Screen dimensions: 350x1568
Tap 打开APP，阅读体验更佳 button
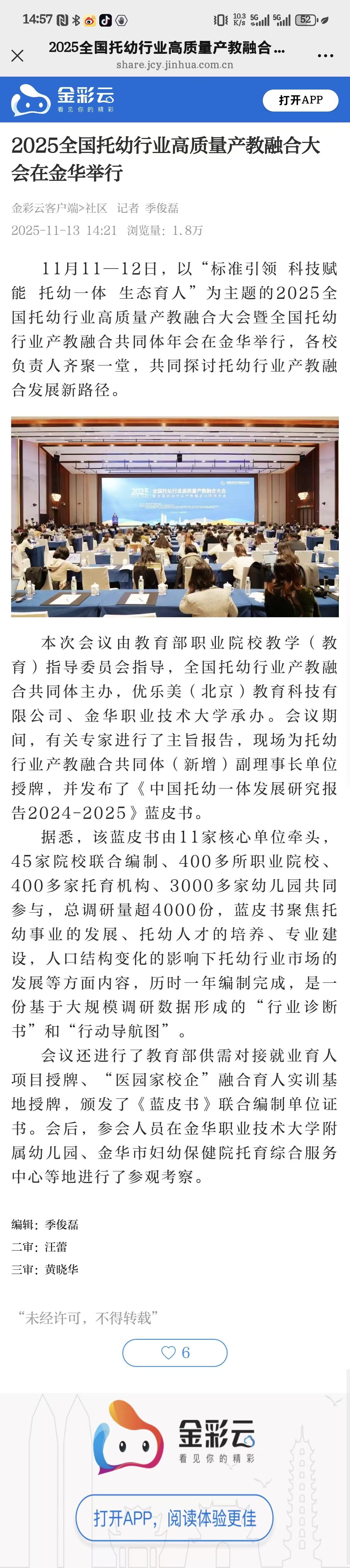175,1517
